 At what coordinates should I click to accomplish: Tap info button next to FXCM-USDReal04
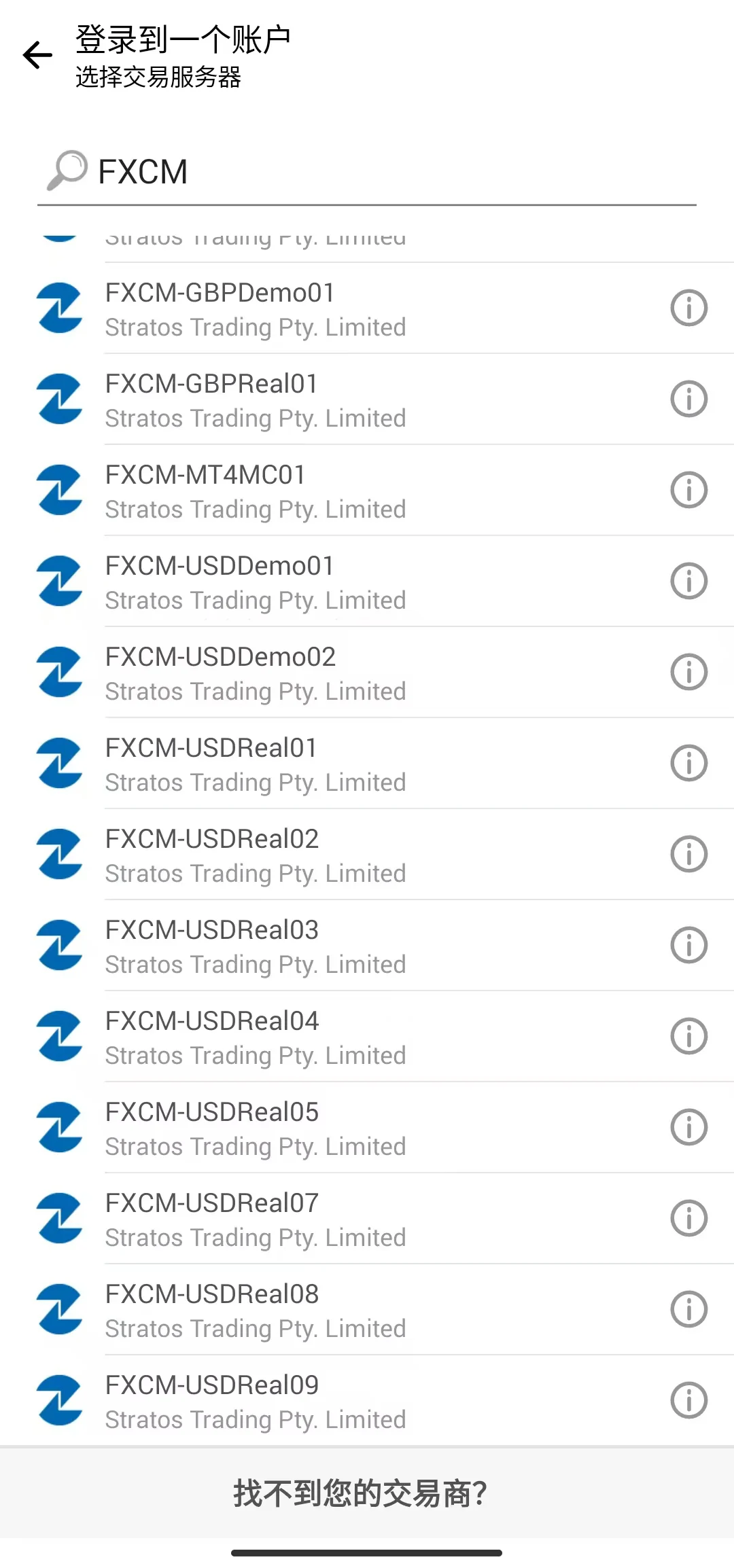click(688, 1037)
